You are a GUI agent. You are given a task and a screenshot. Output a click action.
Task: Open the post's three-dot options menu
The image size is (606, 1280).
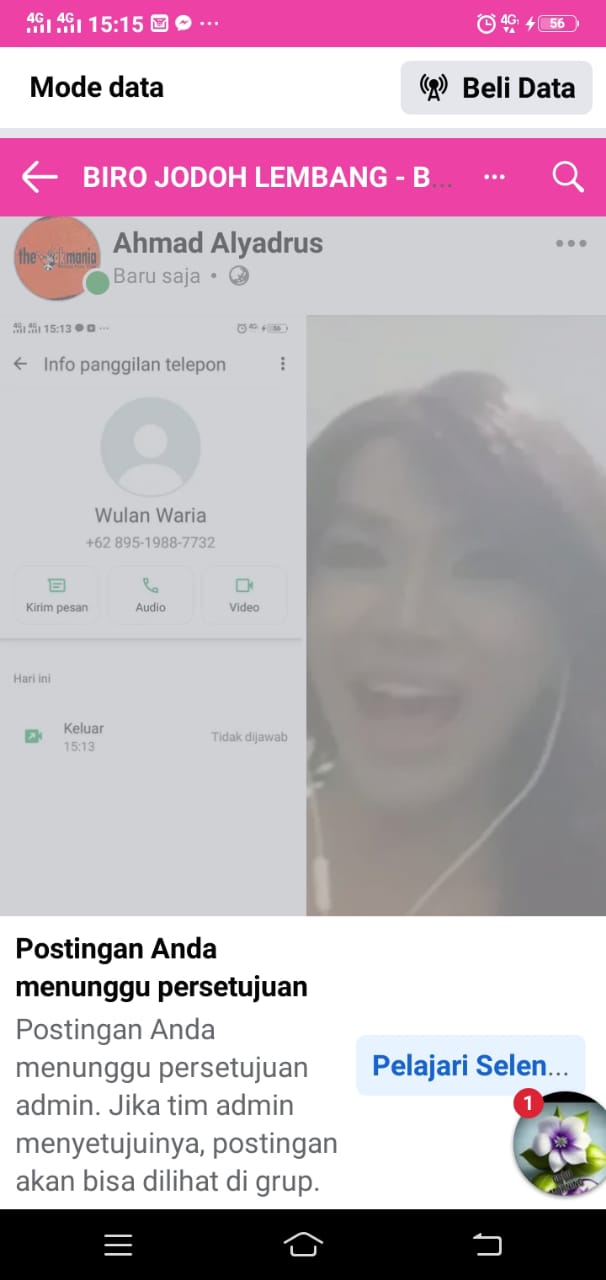tap(570, 244)
